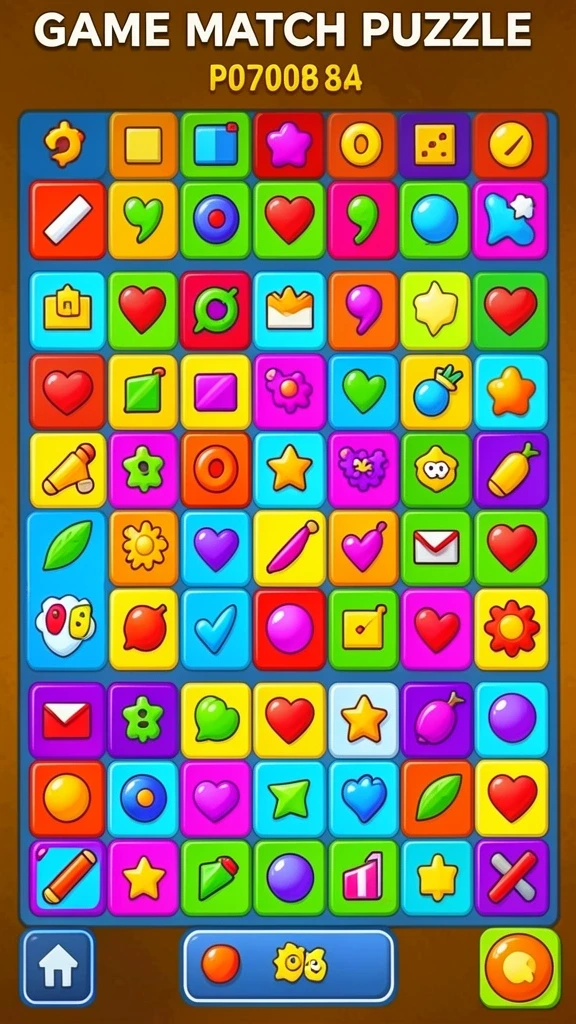The height and width of the screenshot is (1024, 576).
Task: Select the white bar tile on red
Action: [x=67, y=220]
